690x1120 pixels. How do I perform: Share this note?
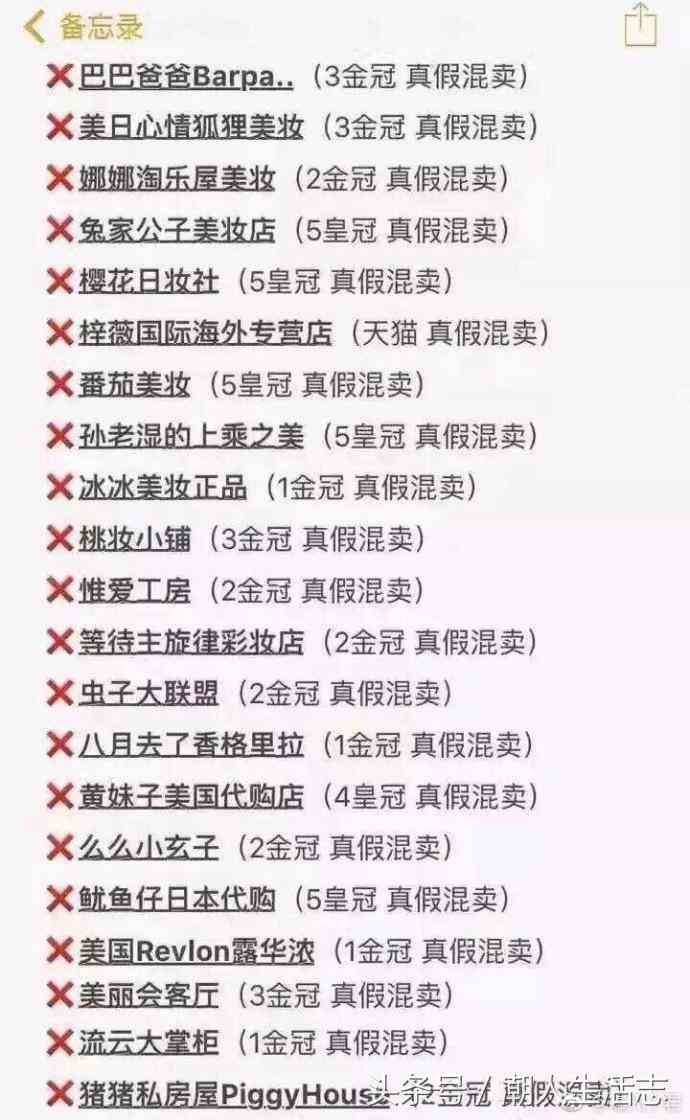click(640, 24)
